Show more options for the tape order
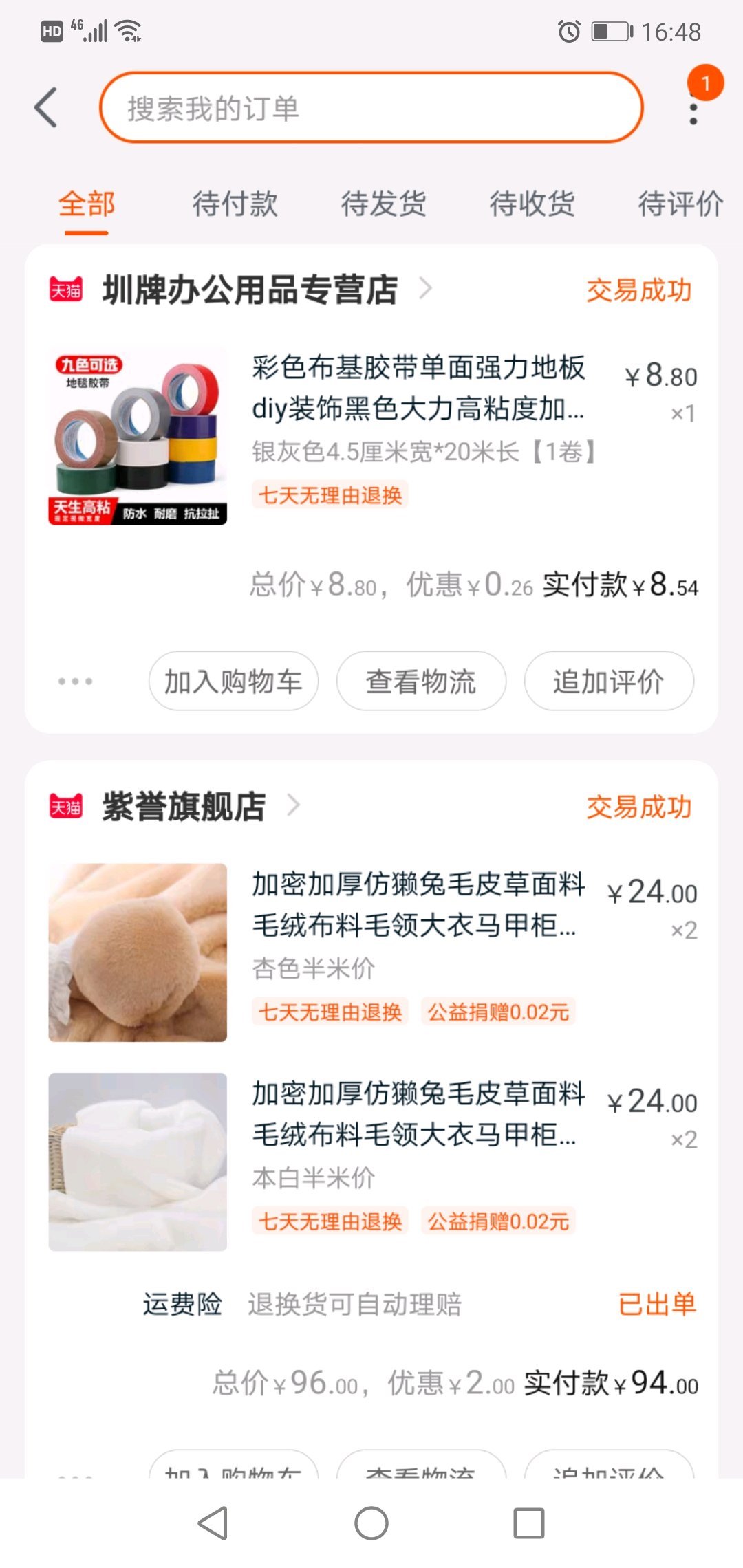This screenshot has height=1568, width=743. click(x=75, y=682)
